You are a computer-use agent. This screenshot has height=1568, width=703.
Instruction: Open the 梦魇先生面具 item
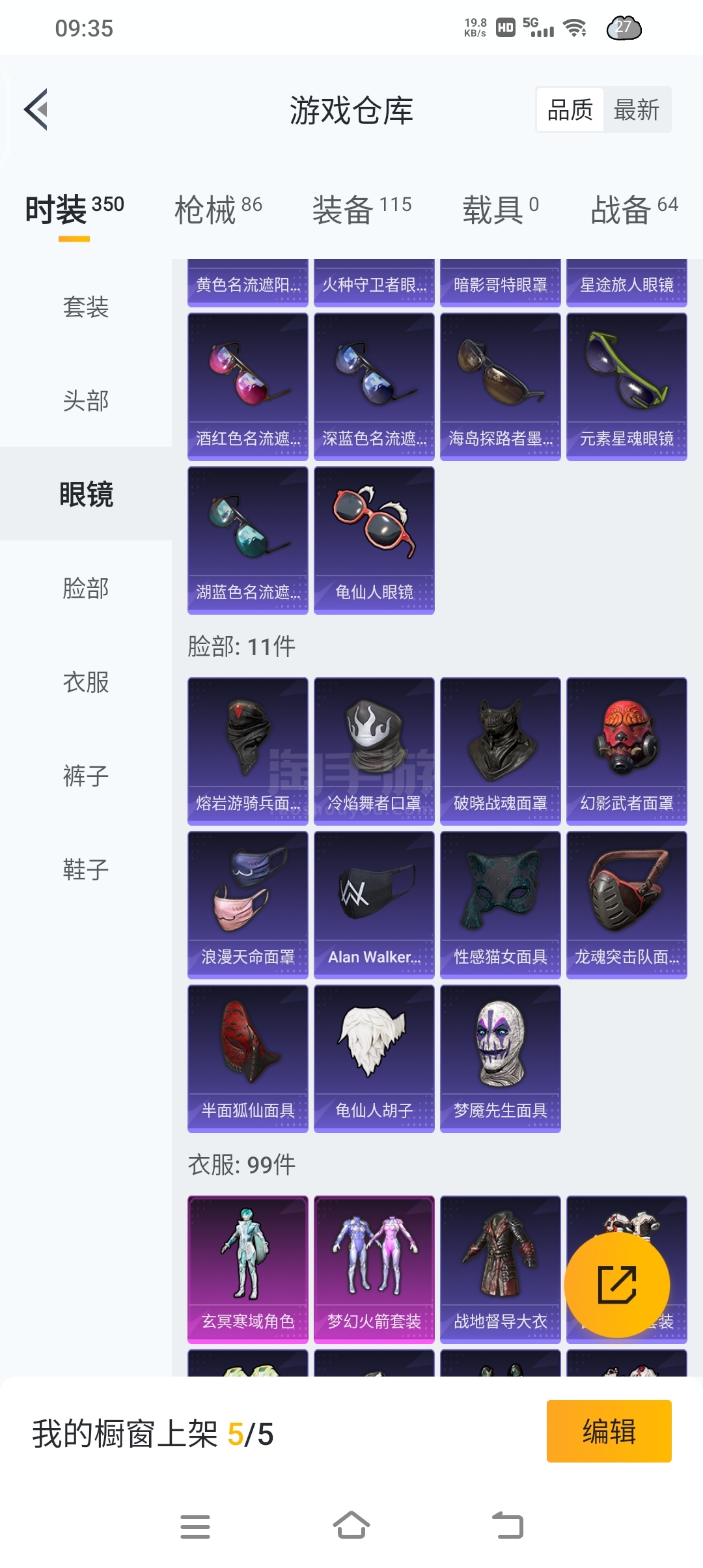click(x=501, y=1059)
